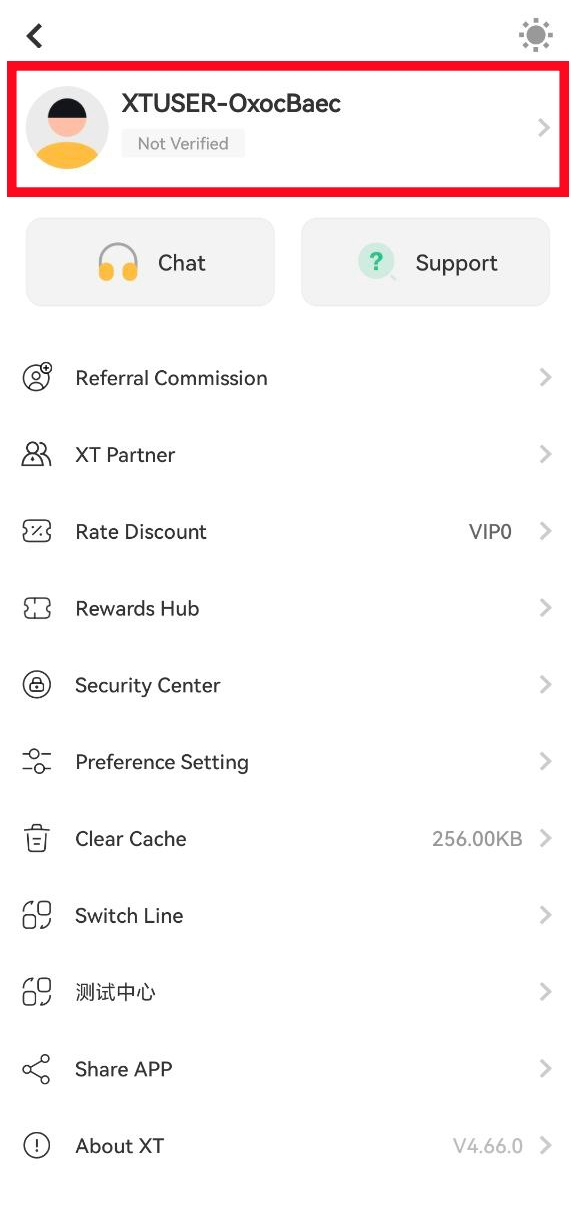Tap Share APP
Image resolution: width=576 pixels, height=1230 pixels.
point(288,1069)
